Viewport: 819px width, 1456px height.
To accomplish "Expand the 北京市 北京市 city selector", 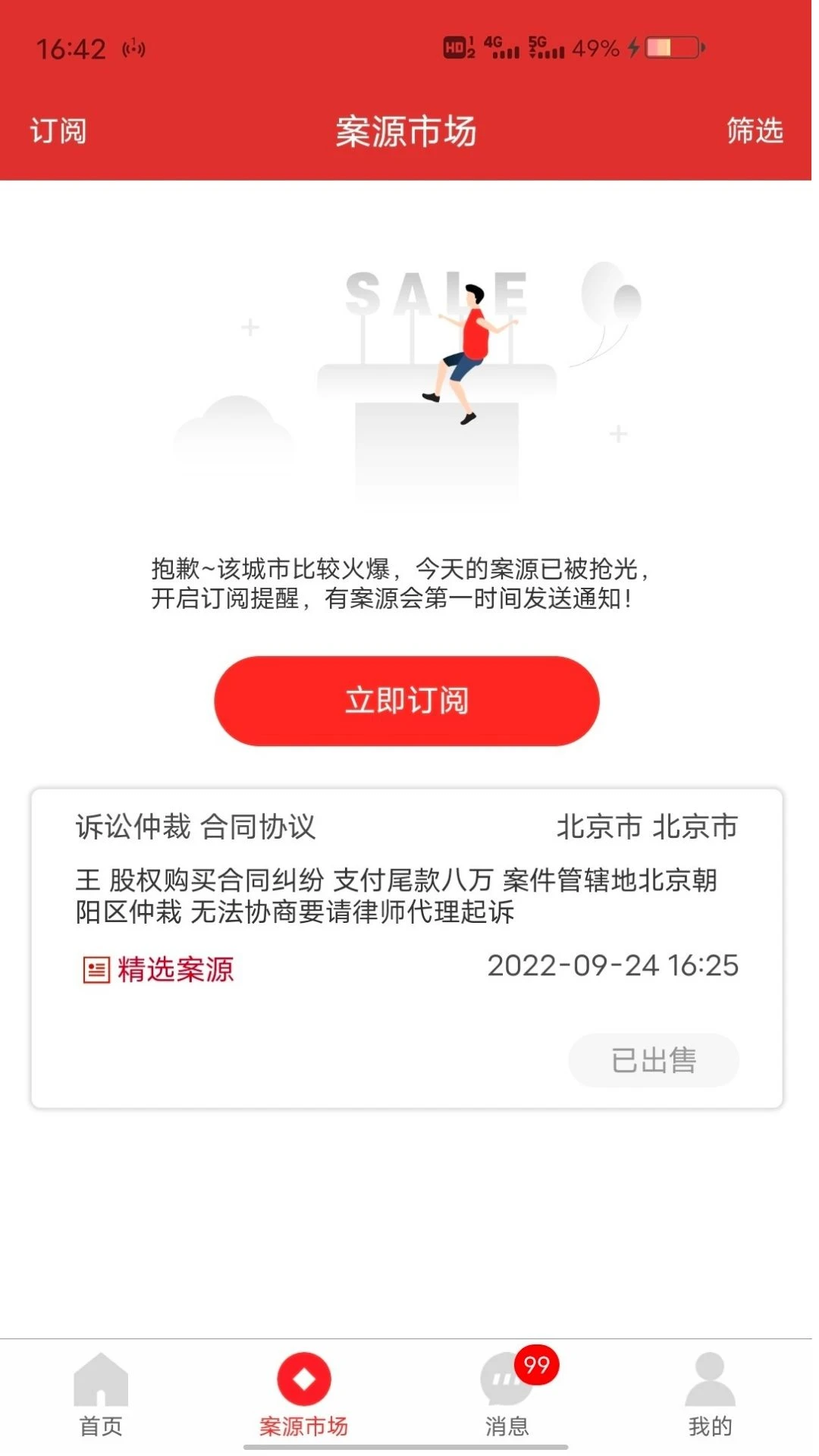I will (647, 828).
